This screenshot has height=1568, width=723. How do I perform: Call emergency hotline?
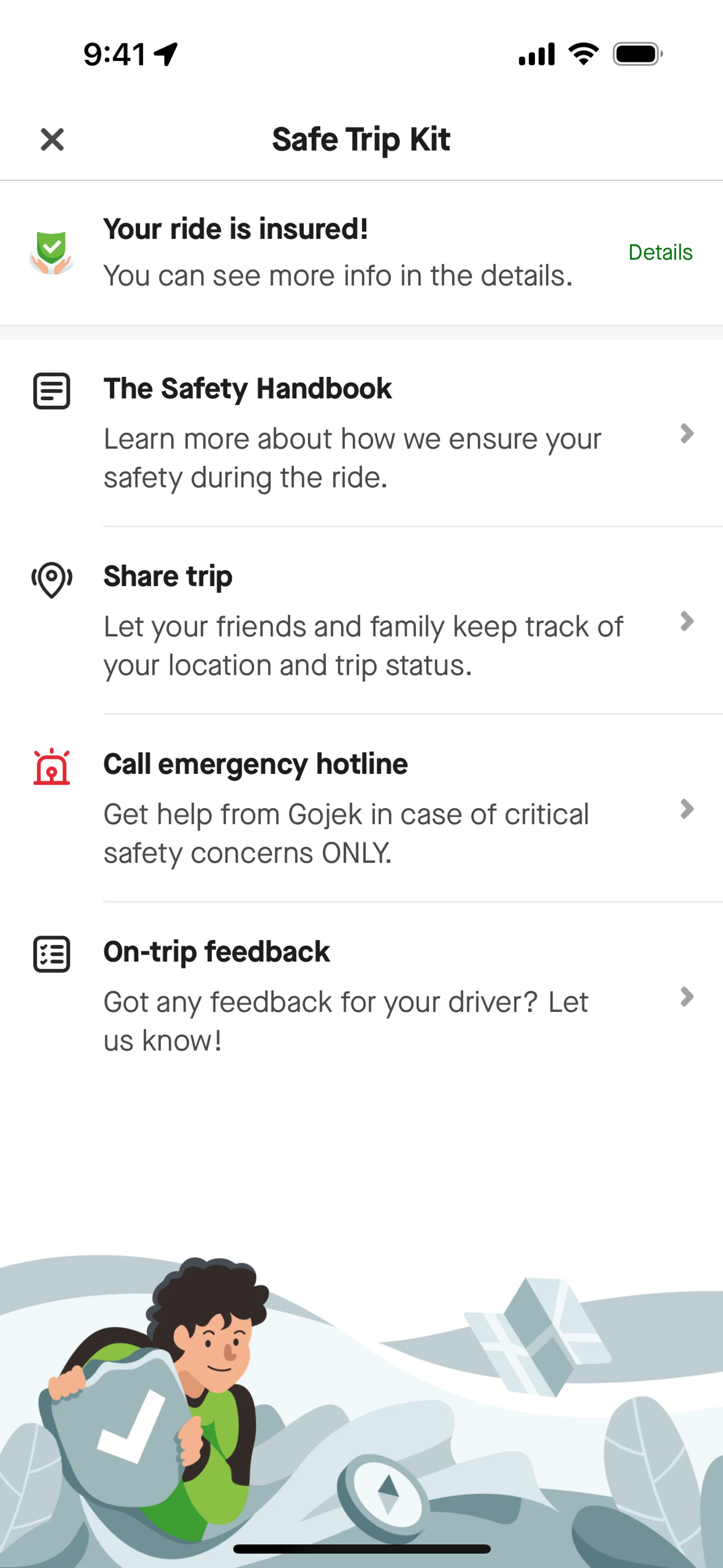click(x=361, y=808)
